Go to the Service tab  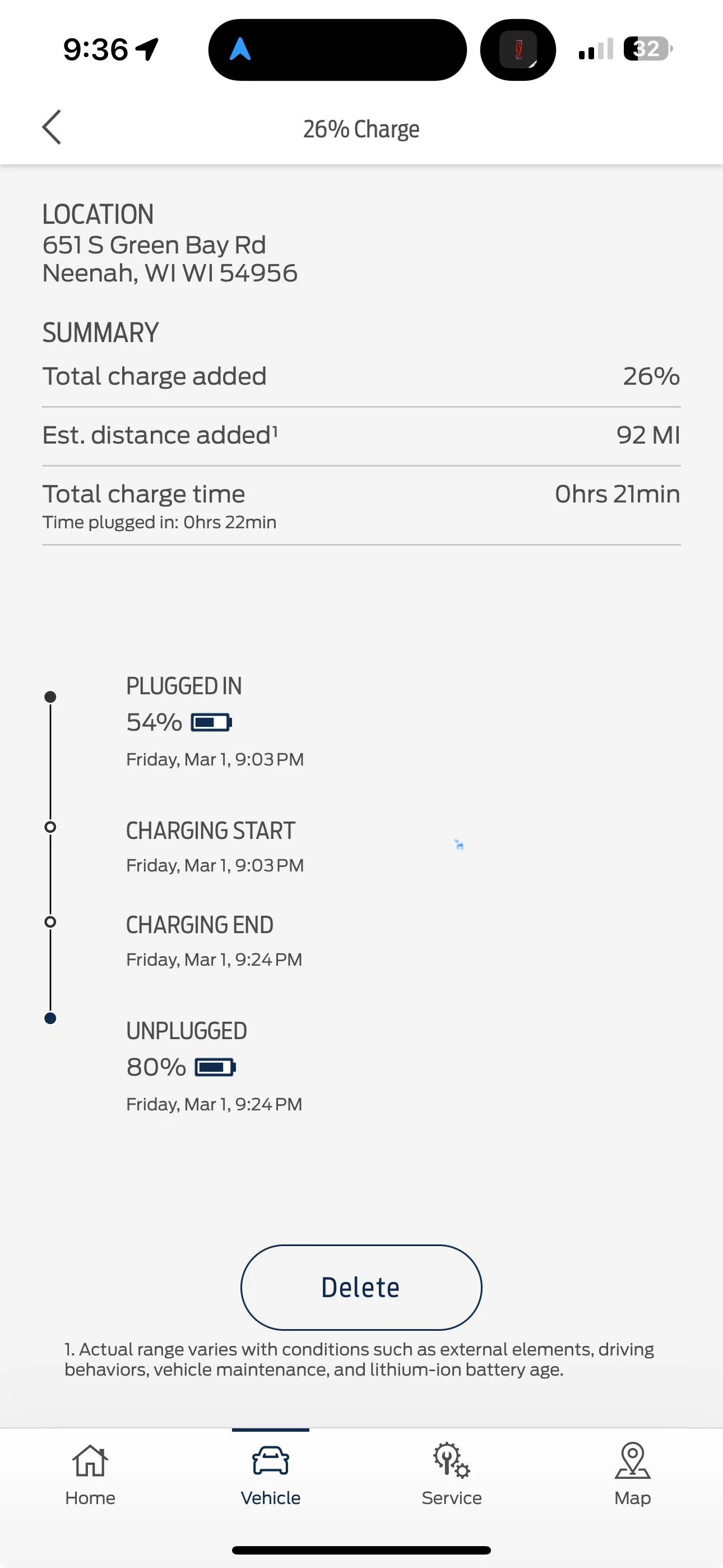(452, 1474)
